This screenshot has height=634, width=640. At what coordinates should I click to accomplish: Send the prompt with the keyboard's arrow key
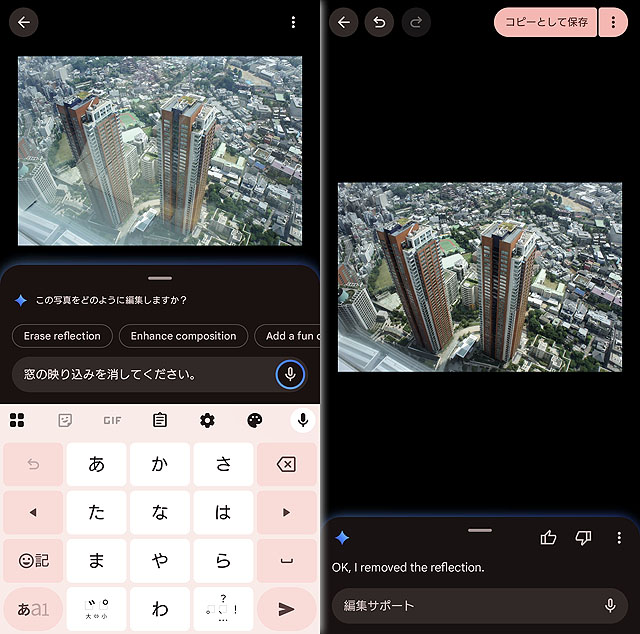[286, 608]
